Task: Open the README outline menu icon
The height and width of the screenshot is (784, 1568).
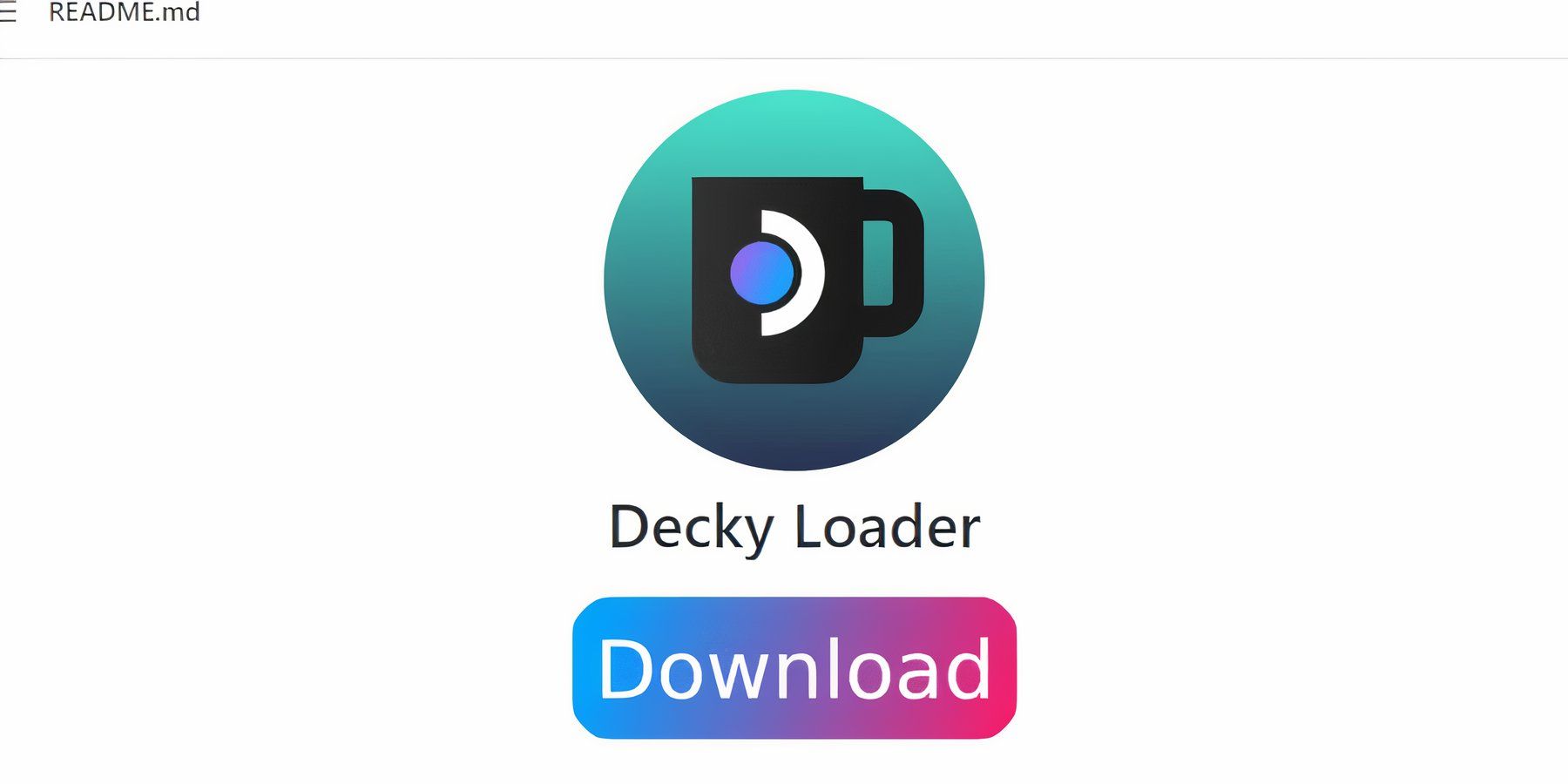Action: 8,12
